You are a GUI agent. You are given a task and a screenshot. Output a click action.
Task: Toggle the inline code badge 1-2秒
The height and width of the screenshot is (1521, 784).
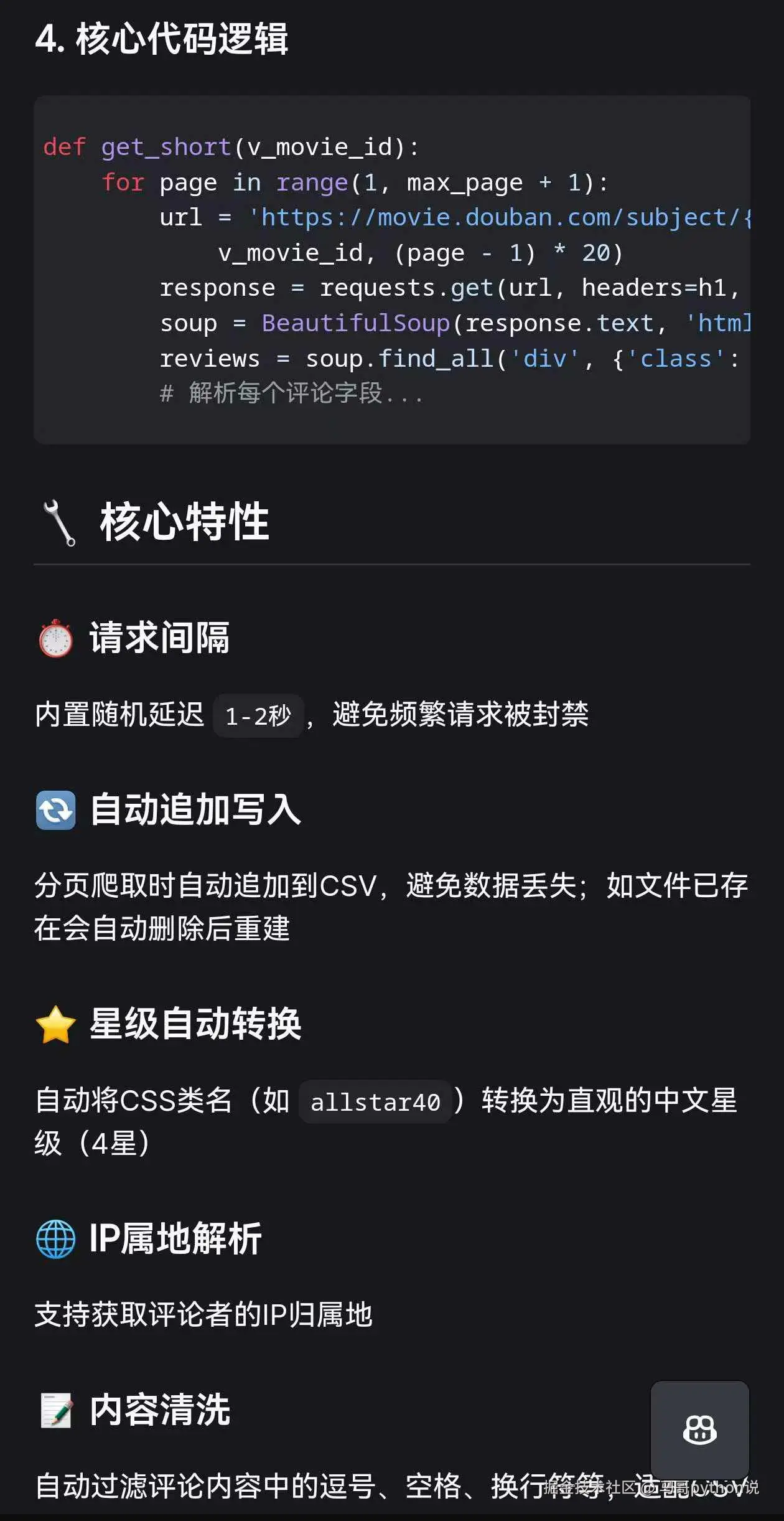(257, 716)
